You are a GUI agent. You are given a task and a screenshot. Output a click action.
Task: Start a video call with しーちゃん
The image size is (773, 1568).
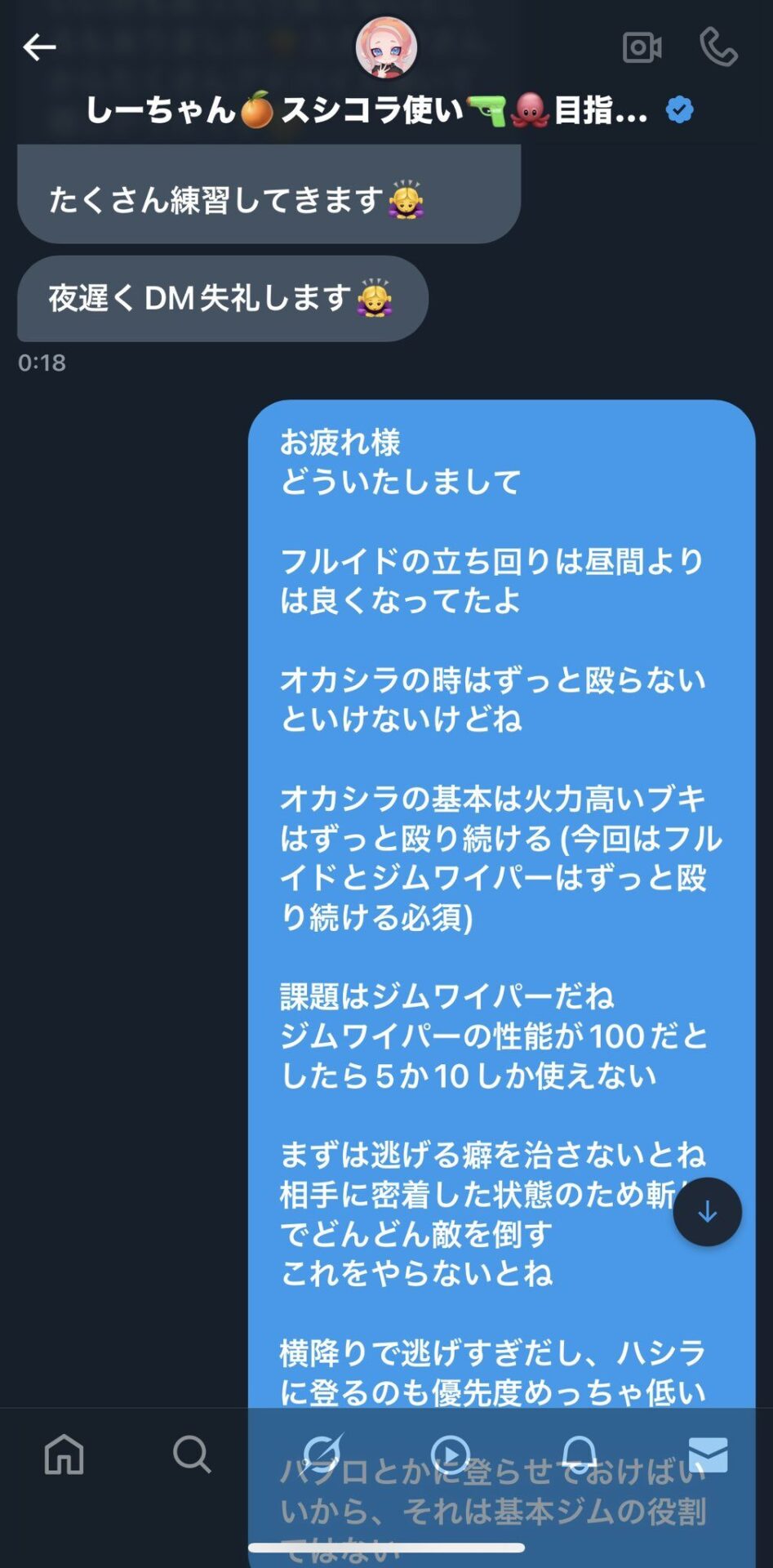point(642,47)
